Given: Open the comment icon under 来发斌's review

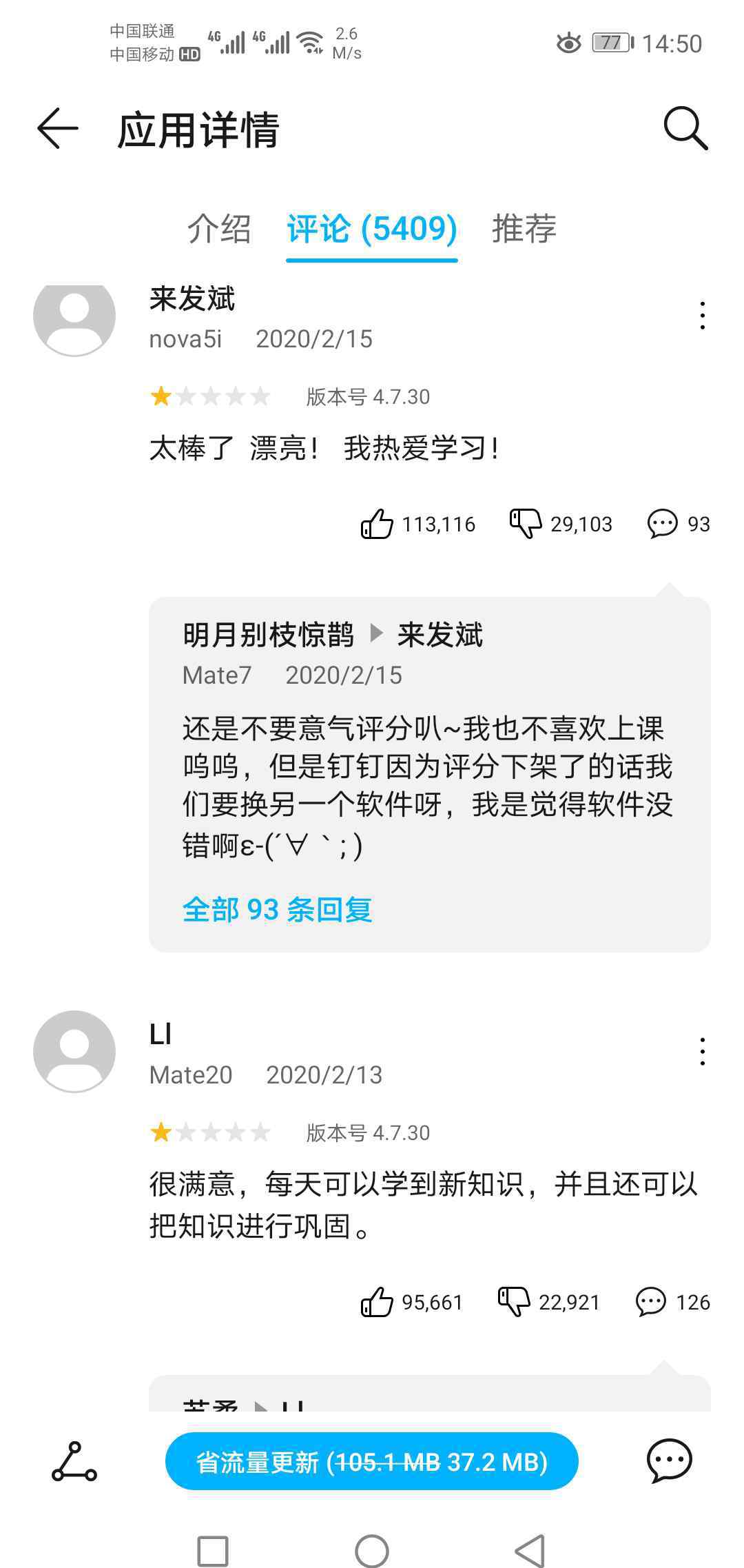Looking at the screenshot, I should (663, 524).
